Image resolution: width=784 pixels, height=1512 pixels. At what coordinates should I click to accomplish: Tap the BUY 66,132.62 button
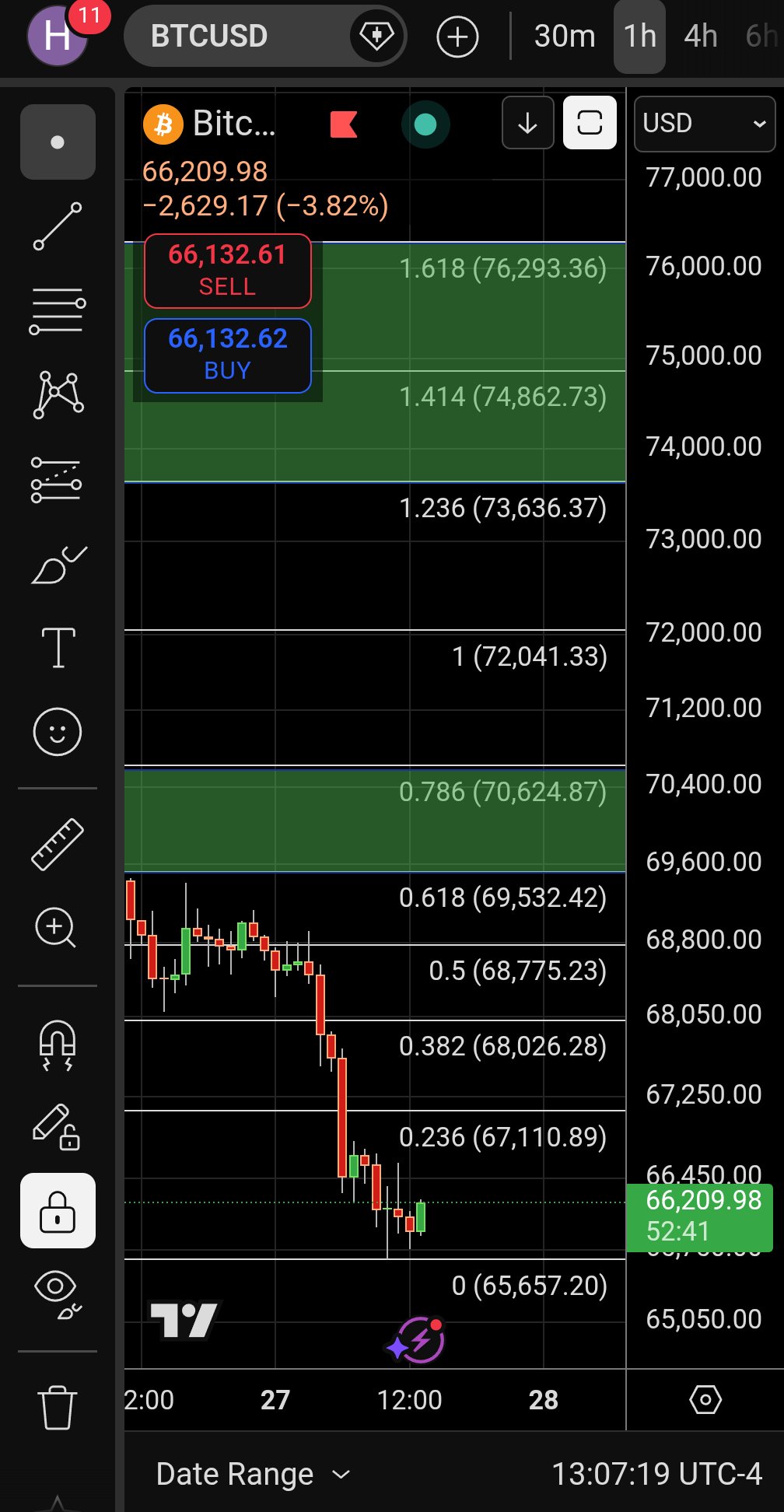coord(228,355)
